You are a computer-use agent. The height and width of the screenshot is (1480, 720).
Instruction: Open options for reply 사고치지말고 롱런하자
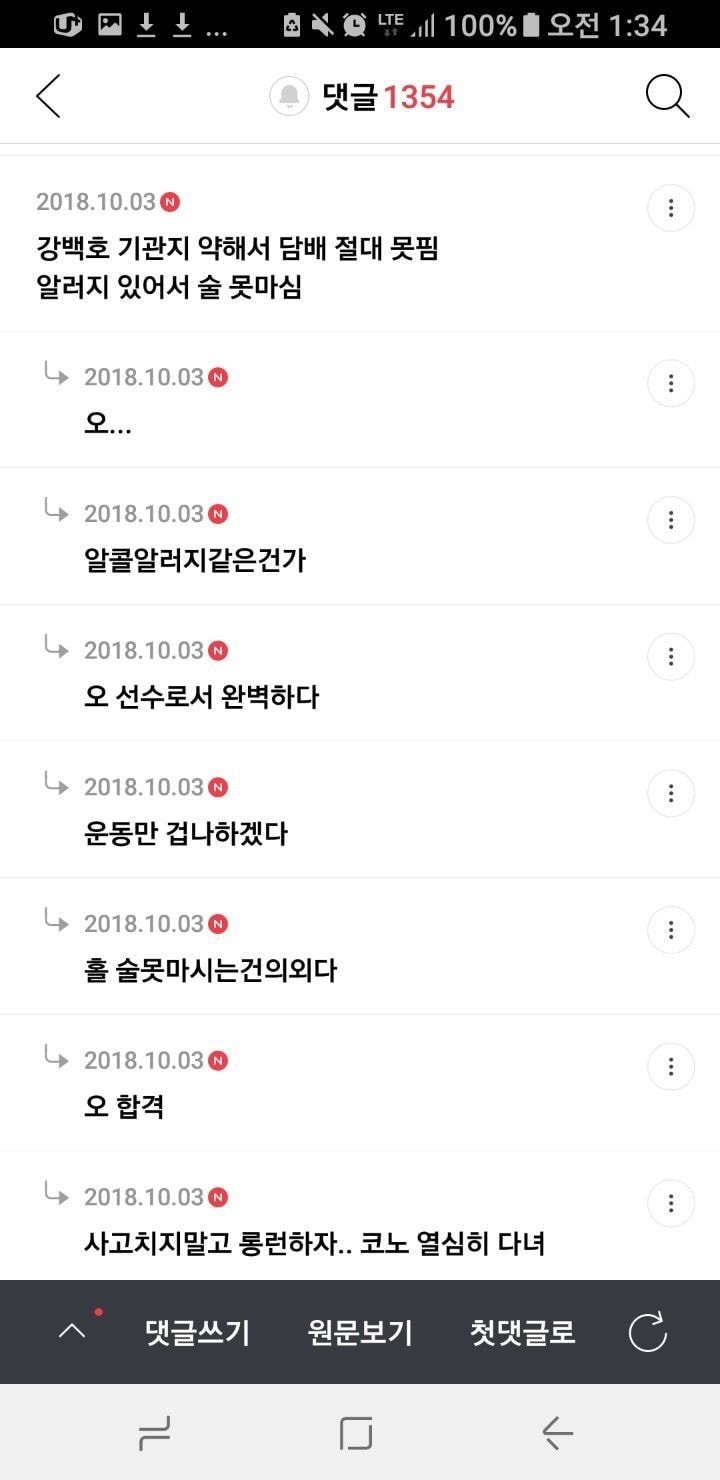(671, 1203)
